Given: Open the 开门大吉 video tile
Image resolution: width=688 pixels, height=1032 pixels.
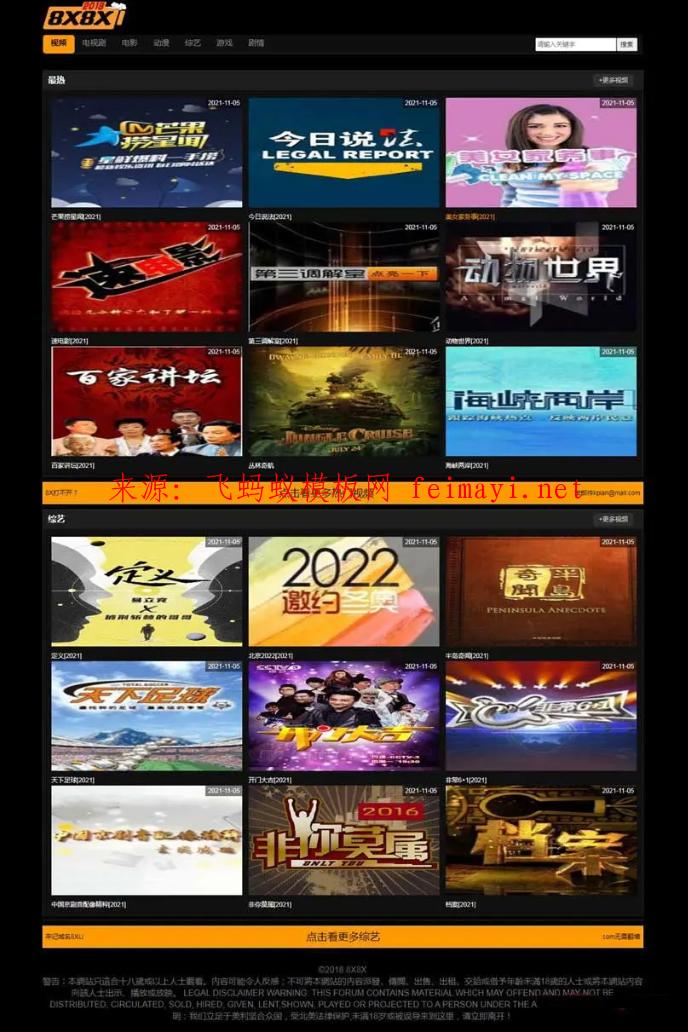Looking at the screenshot, I should point(344,716).
